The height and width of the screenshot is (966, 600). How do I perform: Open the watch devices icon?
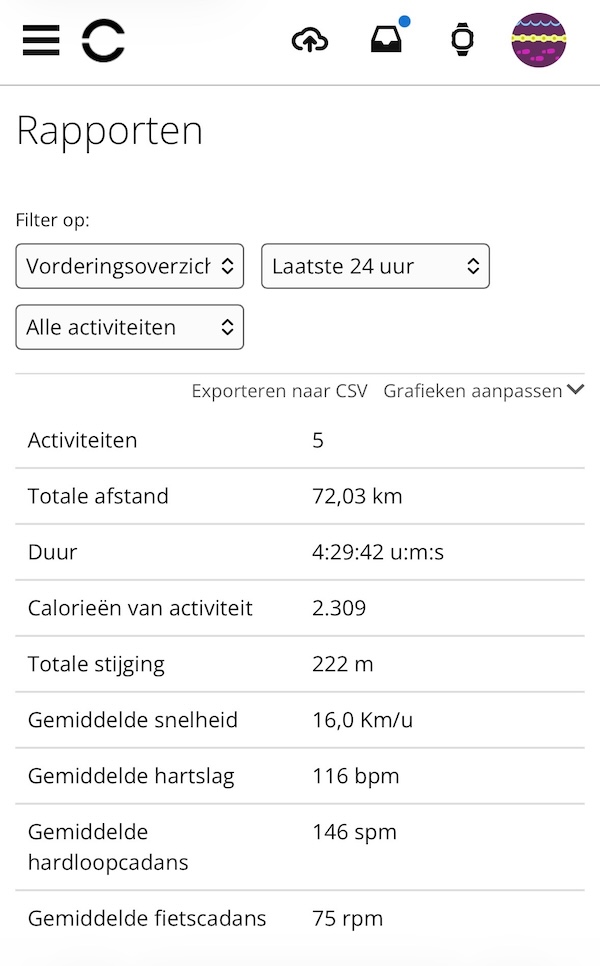pyautogui.click(x=462, y=40)
